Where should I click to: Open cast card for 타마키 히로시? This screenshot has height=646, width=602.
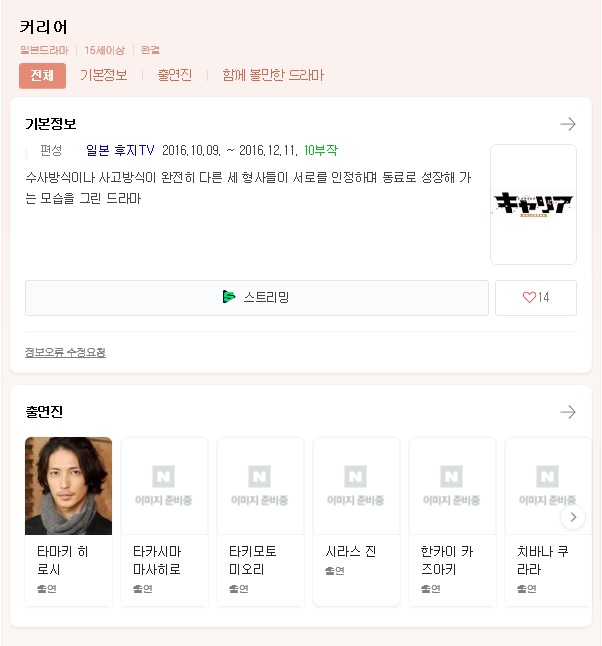coord(68,520)
